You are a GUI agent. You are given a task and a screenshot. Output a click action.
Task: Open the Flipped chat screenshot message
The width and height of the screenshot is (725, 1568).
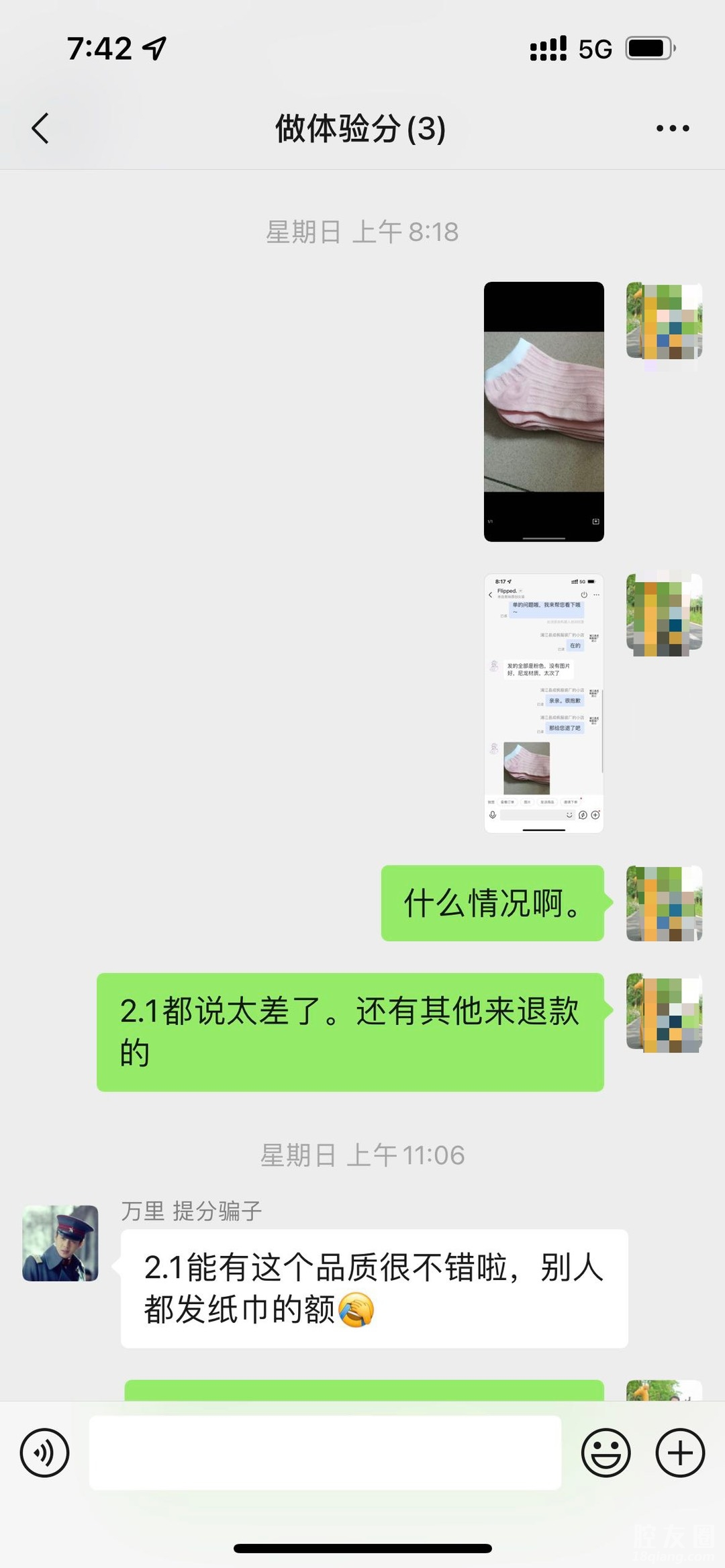[x=544, y=703]
